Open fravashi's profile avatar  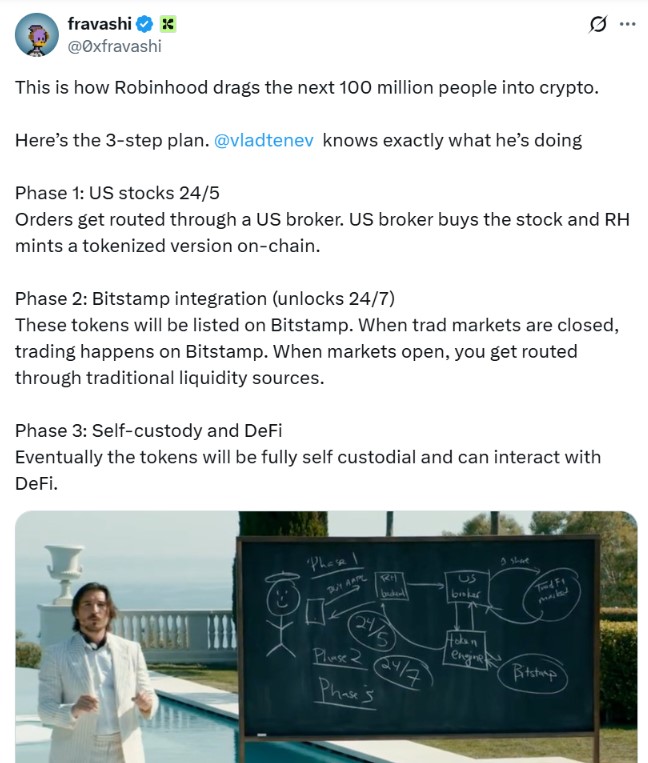(35, 35)
